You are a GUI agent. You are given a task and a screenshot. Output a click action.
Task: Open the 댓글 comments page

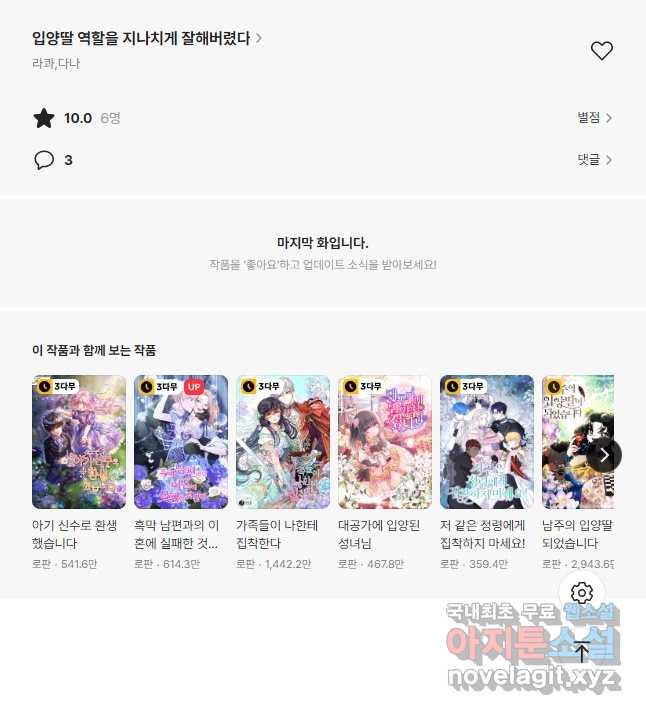(x=594, y=160)
